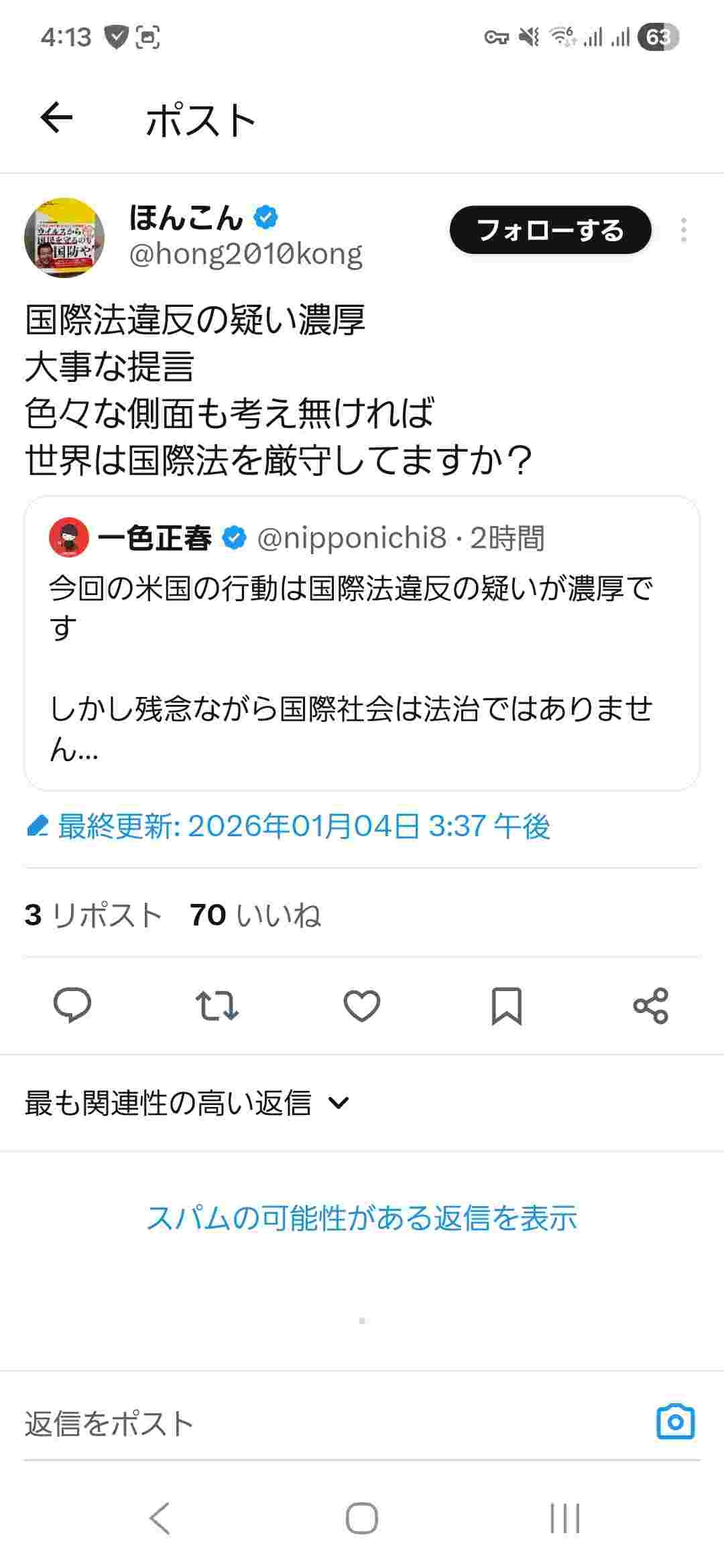724x1568 pixels.
Task: View the 70 likes list
Action: click(255, 915)
